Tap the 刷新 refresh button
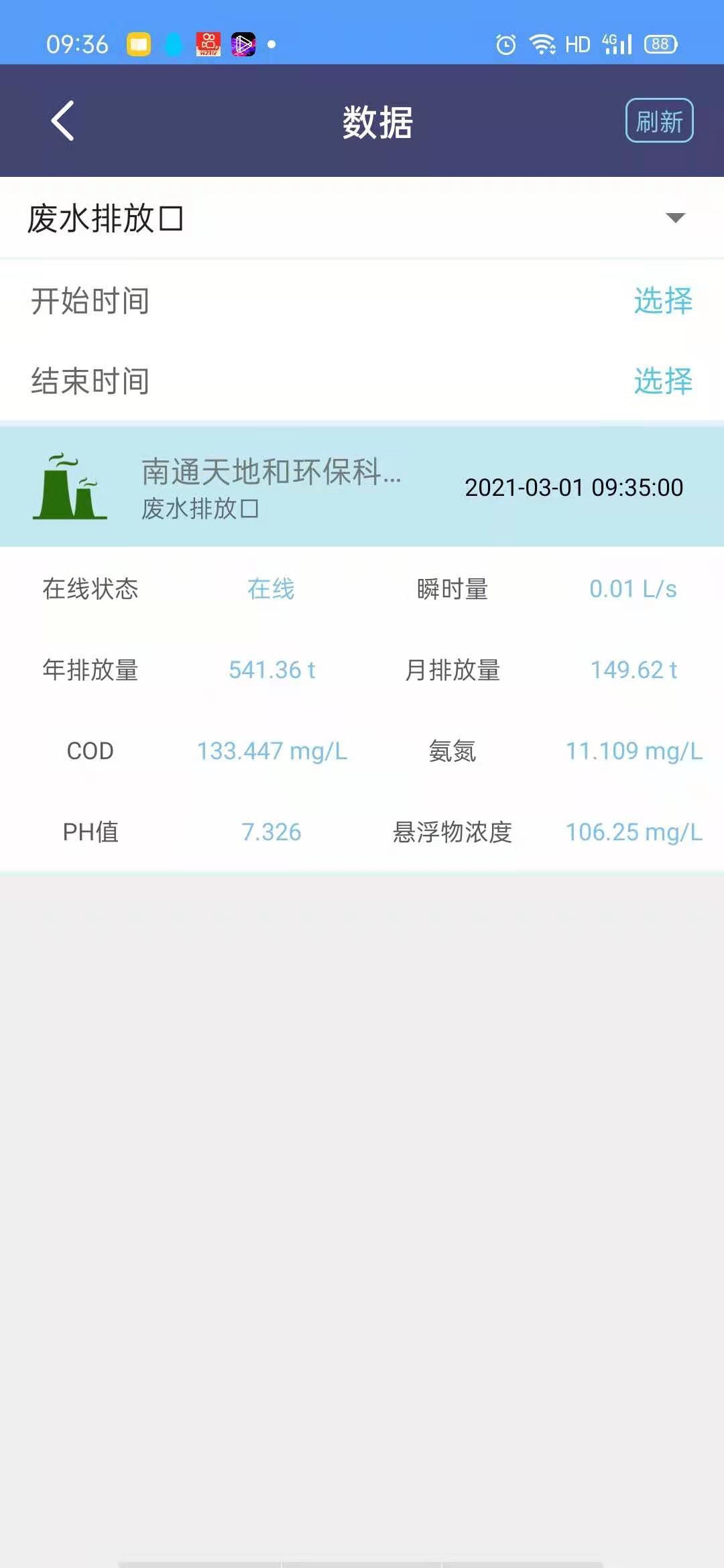The width and height of the screenshot is (724, 1568). point(659,121)
